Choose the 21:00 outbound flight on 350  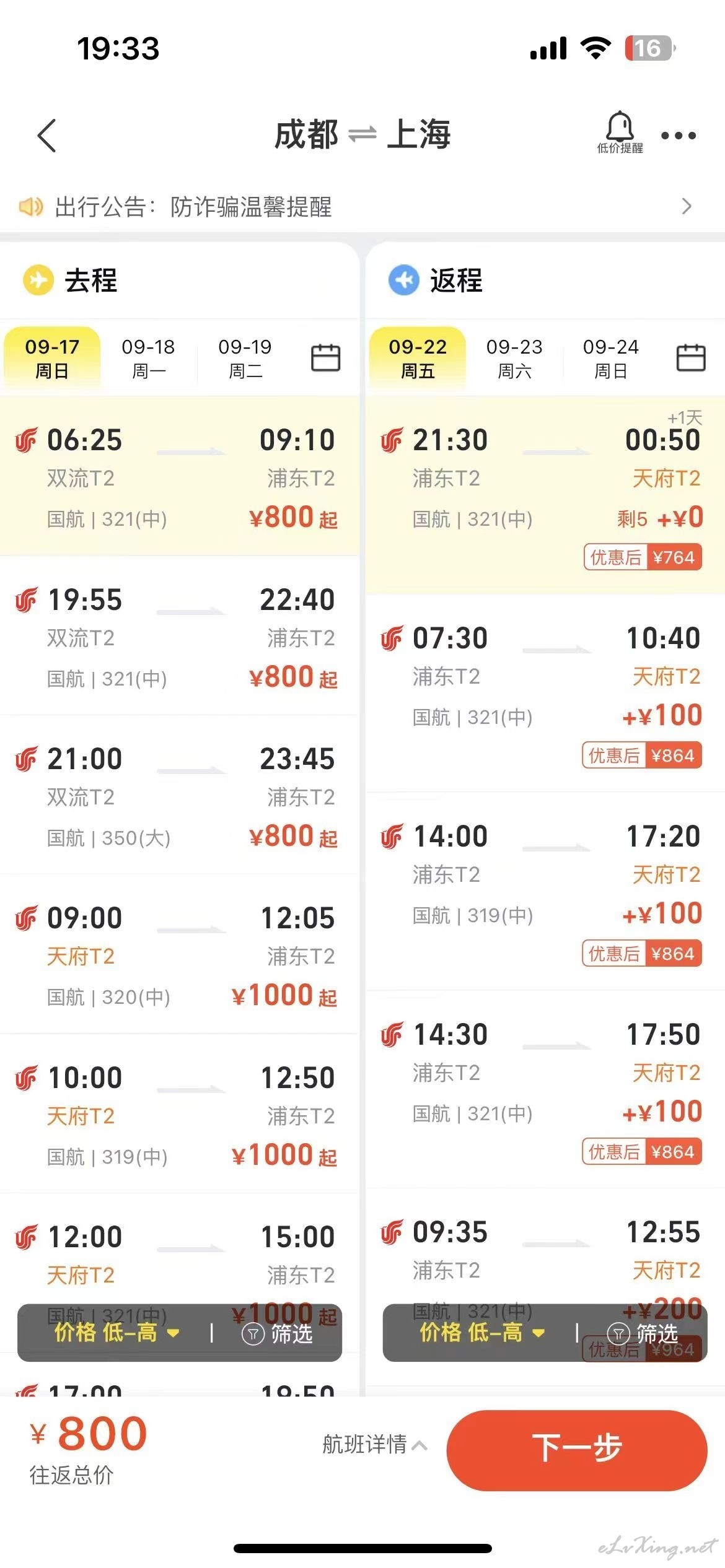179,795
